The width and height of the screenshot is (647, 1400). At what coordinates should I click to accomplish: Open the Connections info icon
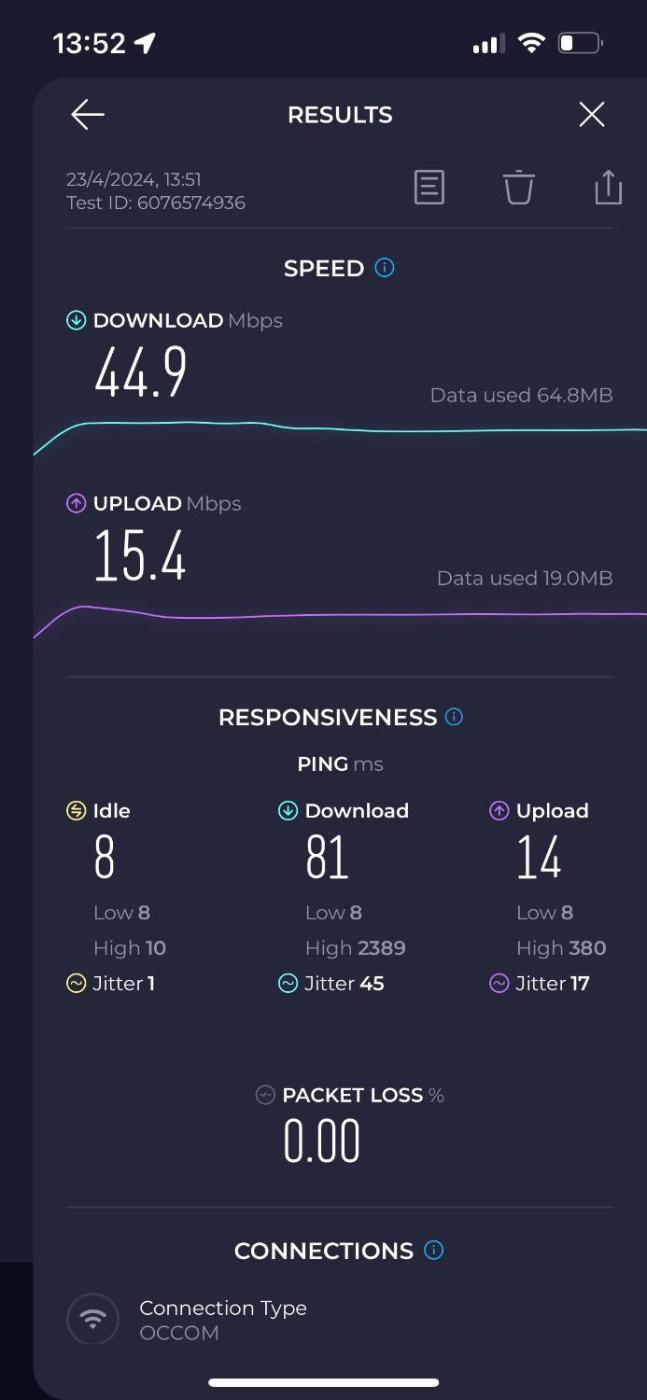point(434,1250)
